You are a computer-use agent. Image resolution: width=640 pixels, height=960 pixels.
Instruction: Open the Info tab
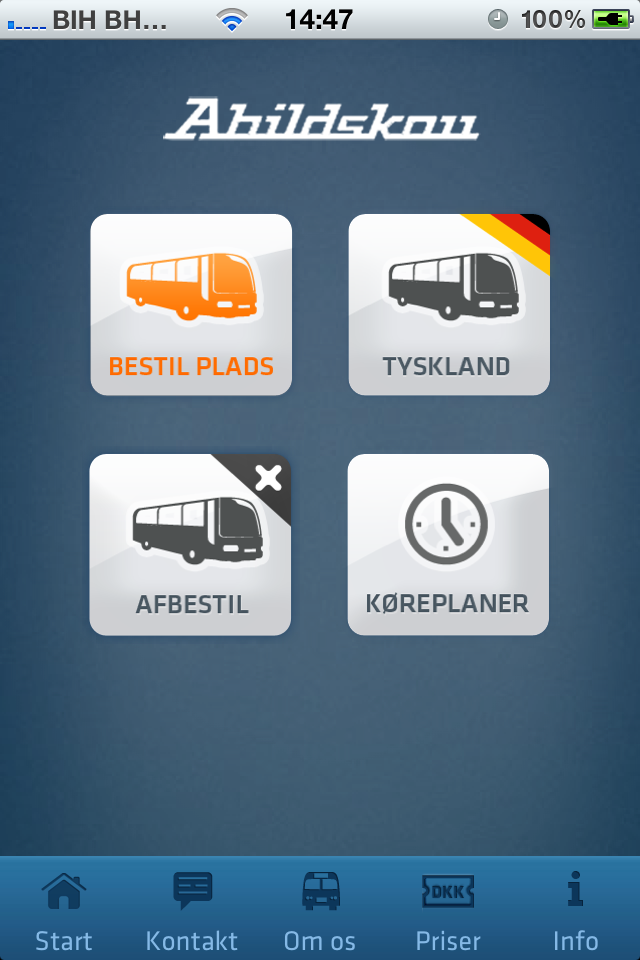coord(576,910)
